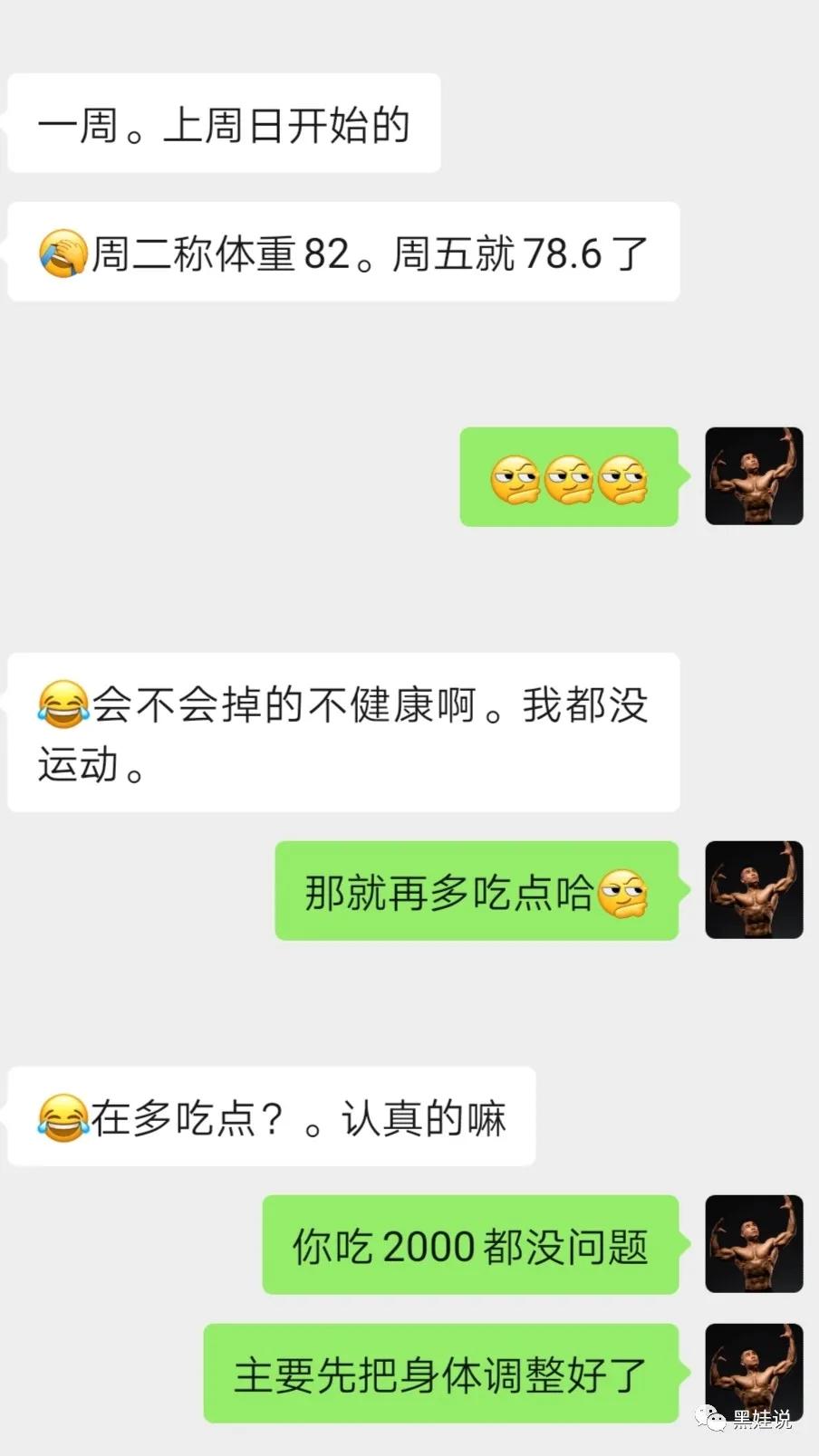Select the 一周。上周日开始的 message bubble
The image size is (819, 1456).
(x=223, y=124)
